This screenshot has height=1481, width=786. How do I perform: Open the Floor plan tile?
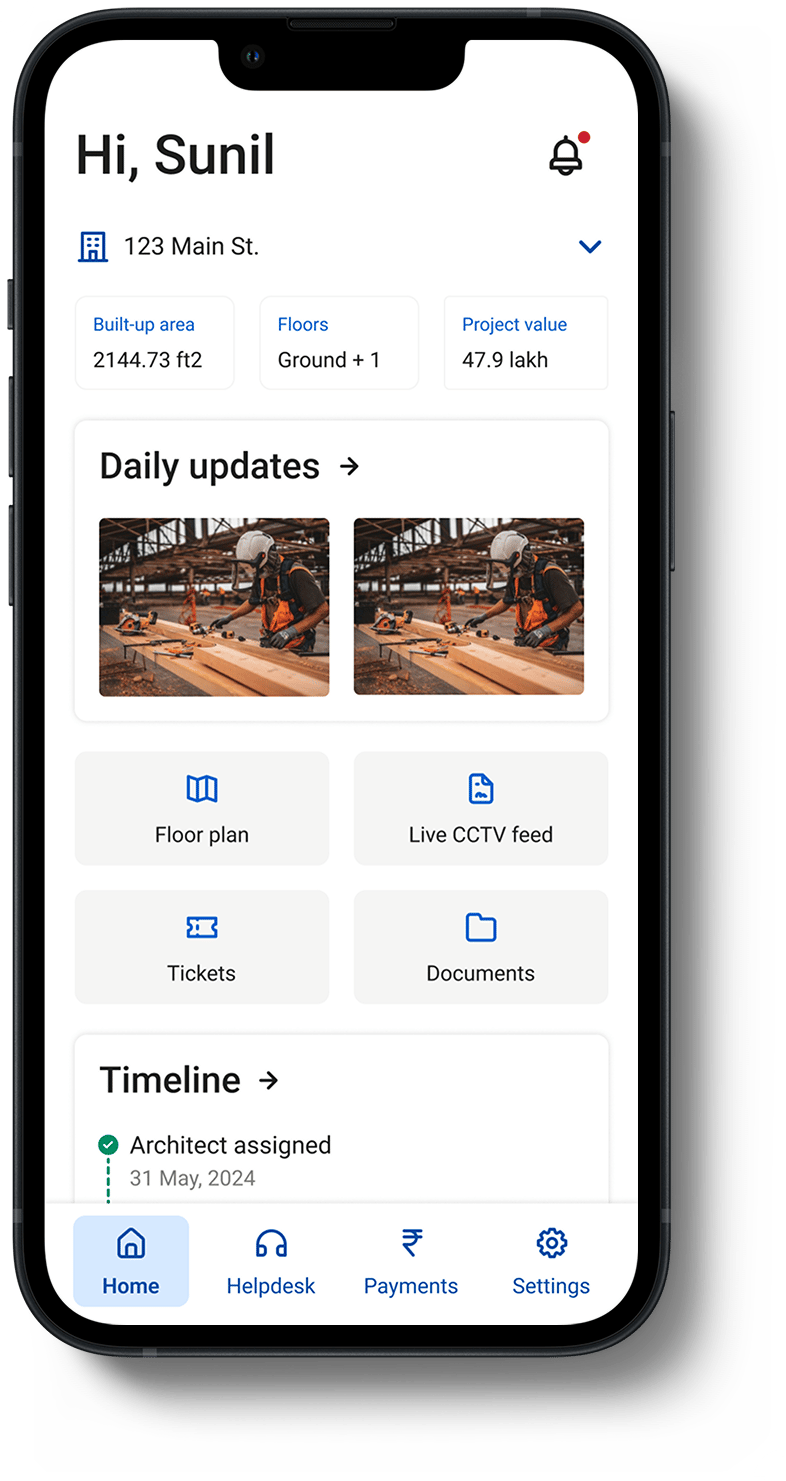[x=202, y=808]
